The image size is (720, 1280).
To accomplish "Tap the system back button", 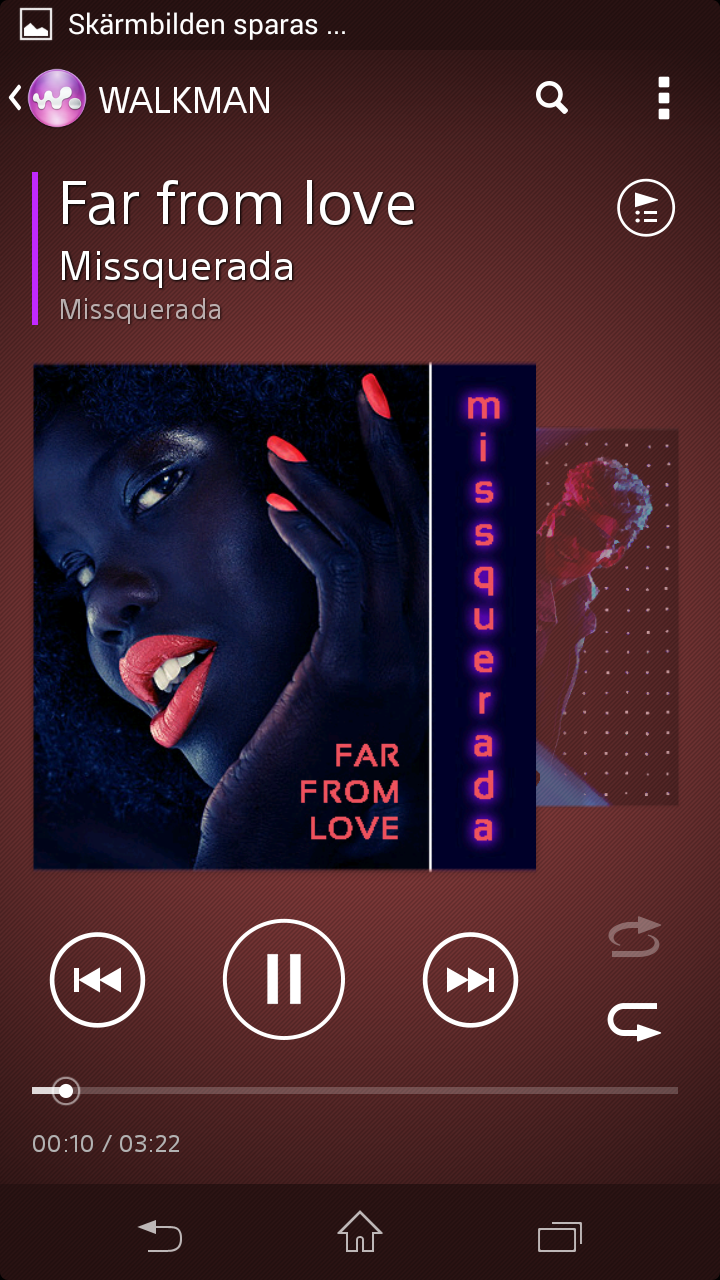I will tap(160, 1235).
